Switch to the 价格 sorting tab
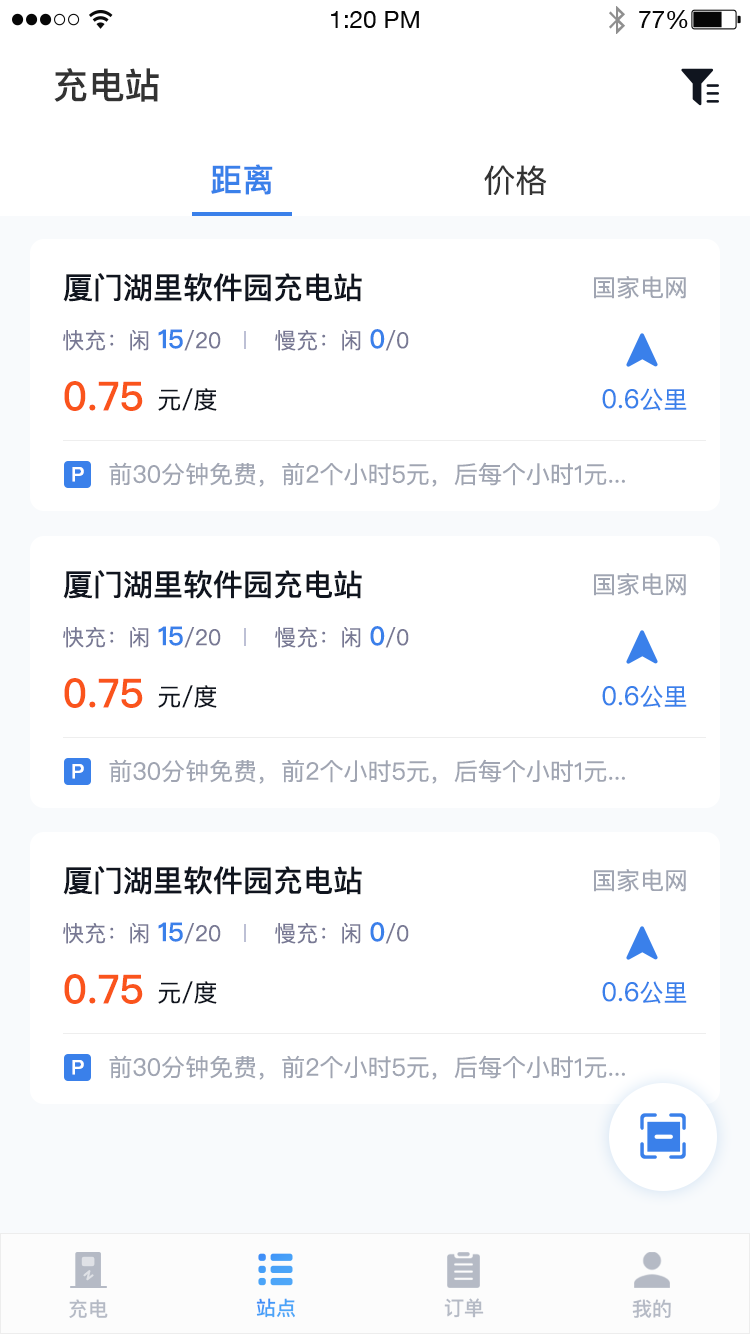Image resolution: width=750 pixels, height=1334 pixels. tap(515, 181)
